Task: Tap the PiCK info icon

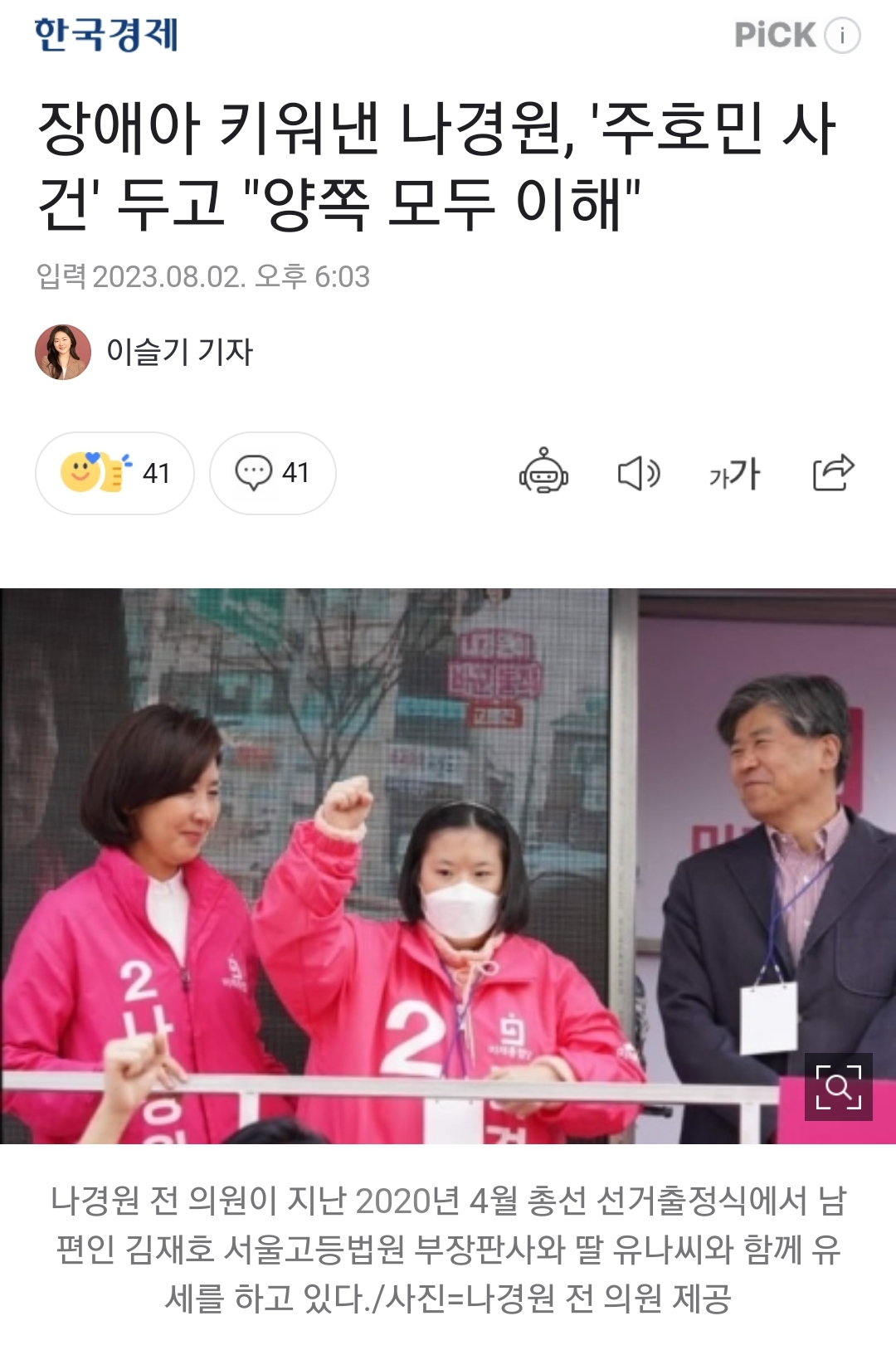Action: pyautogui.click(x=842, y=36)
